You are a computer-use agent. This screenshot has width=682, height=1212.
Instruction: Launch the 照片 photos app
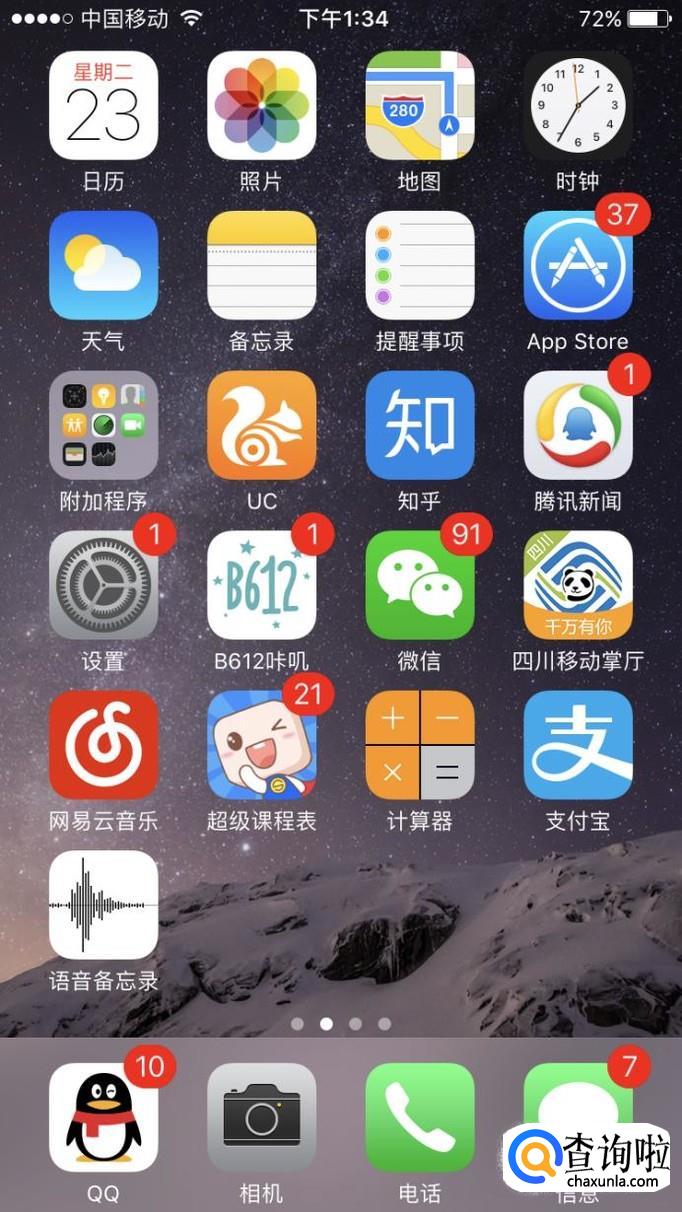click(x=261, y=106)
